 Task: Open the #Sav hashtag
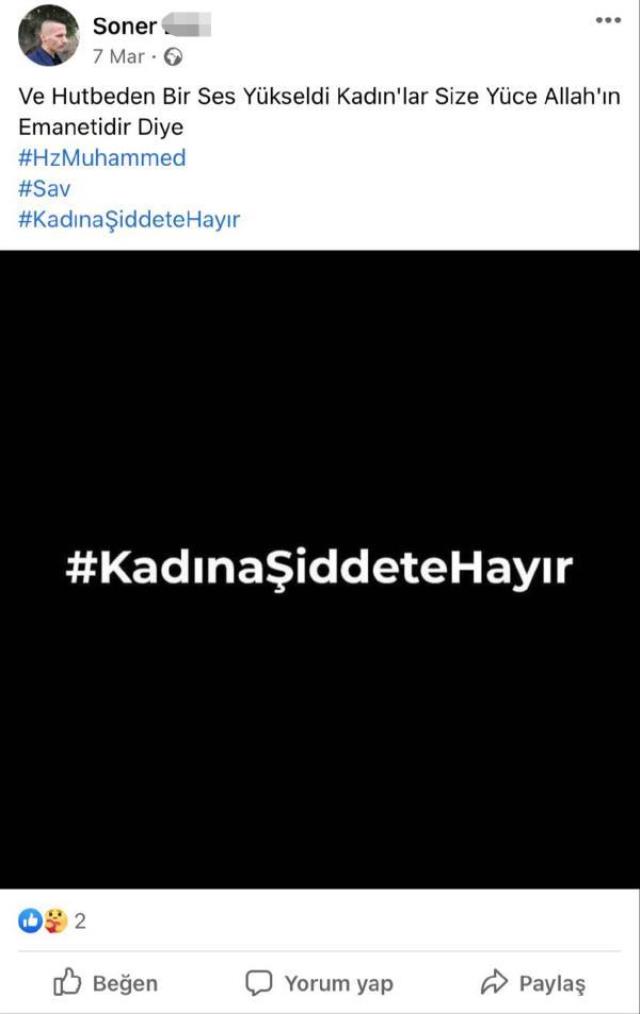(x=45, y=188)
